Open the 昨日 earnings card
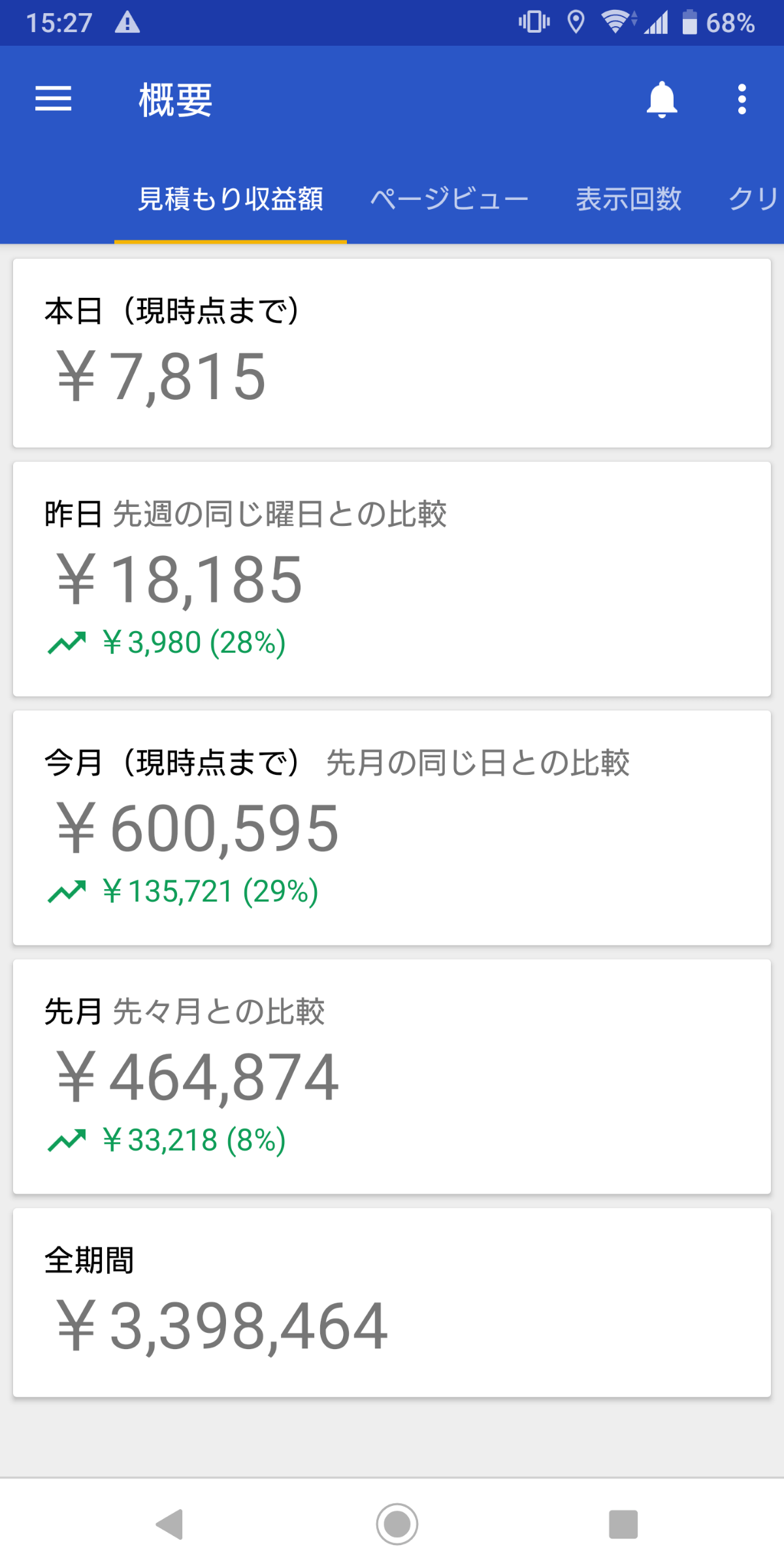The image size is (784, 1568). (x=392, y=580)
